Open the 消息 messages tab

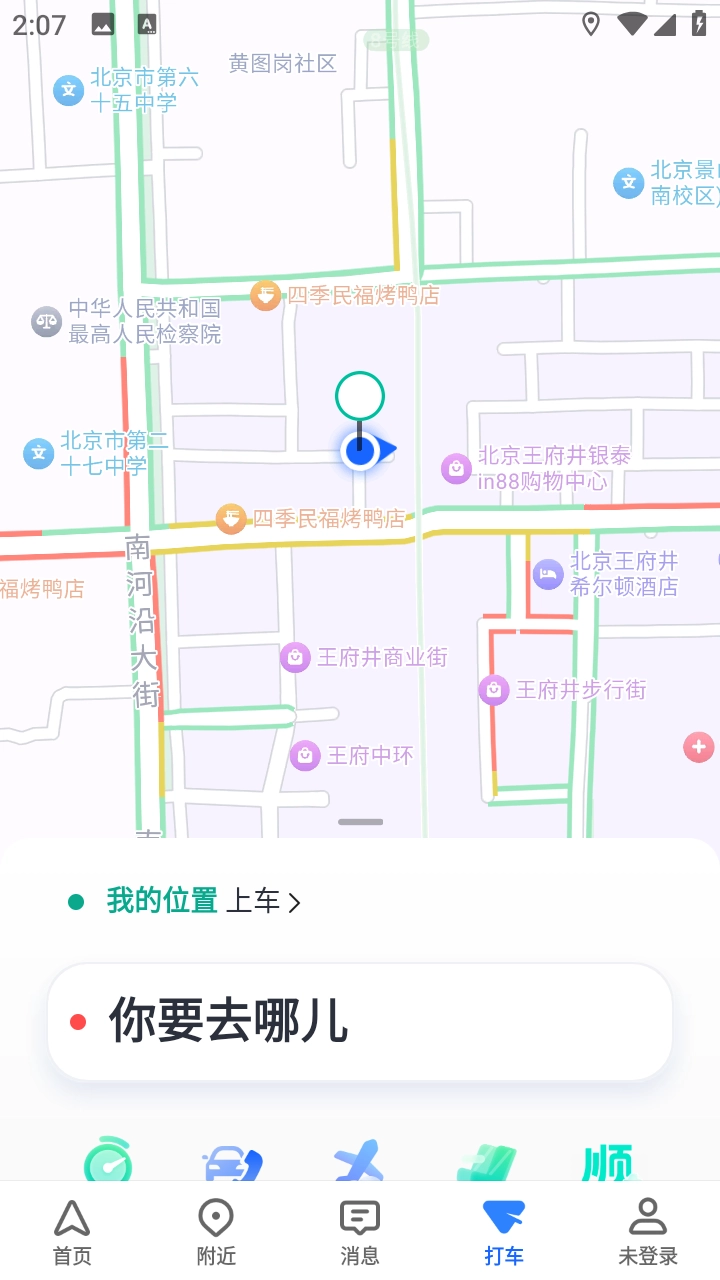(x=359, y=1230)
